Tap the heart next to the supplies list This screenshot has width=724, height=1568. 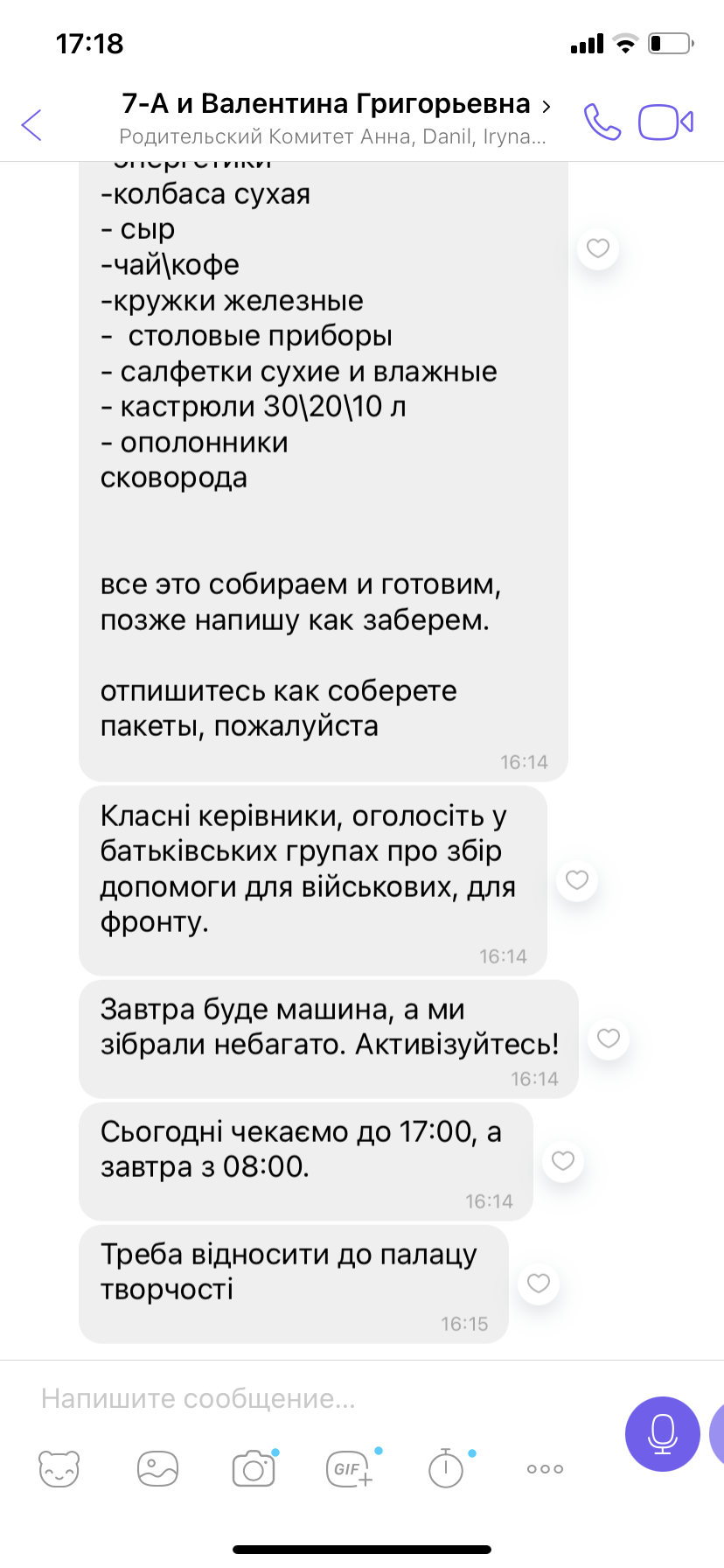tap(597, 249)
